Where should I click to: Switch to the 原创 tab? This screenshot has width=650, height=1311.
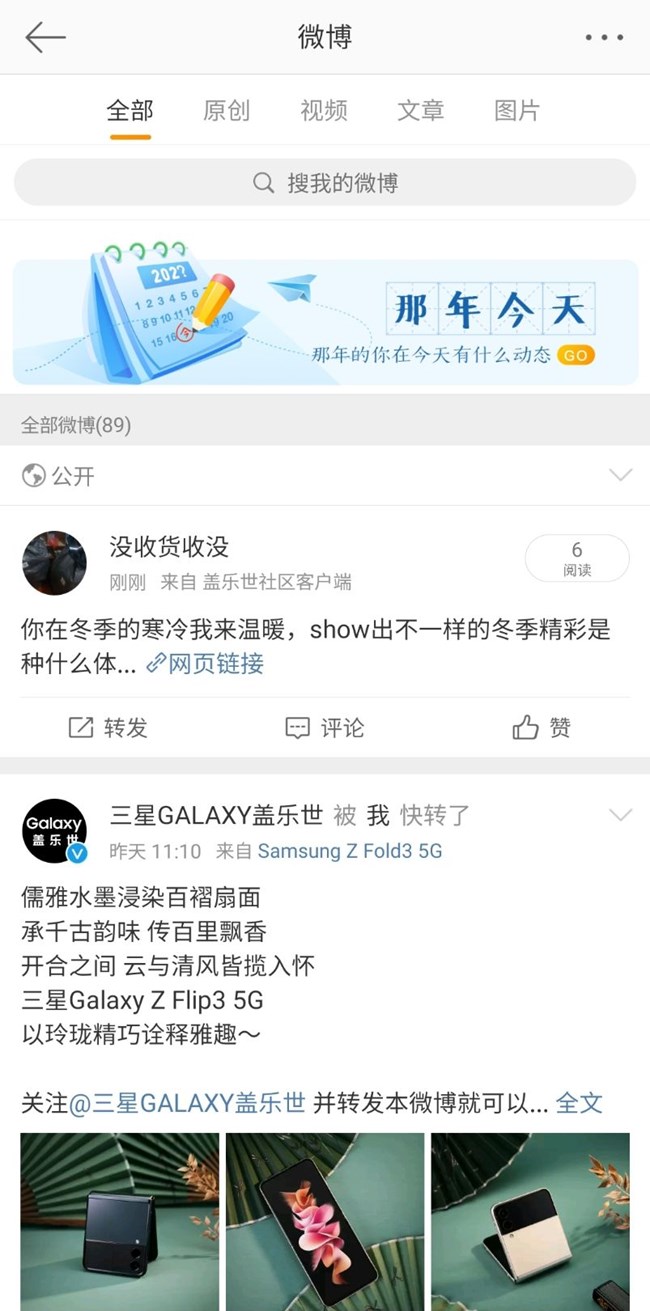click(x=226, y=110)
